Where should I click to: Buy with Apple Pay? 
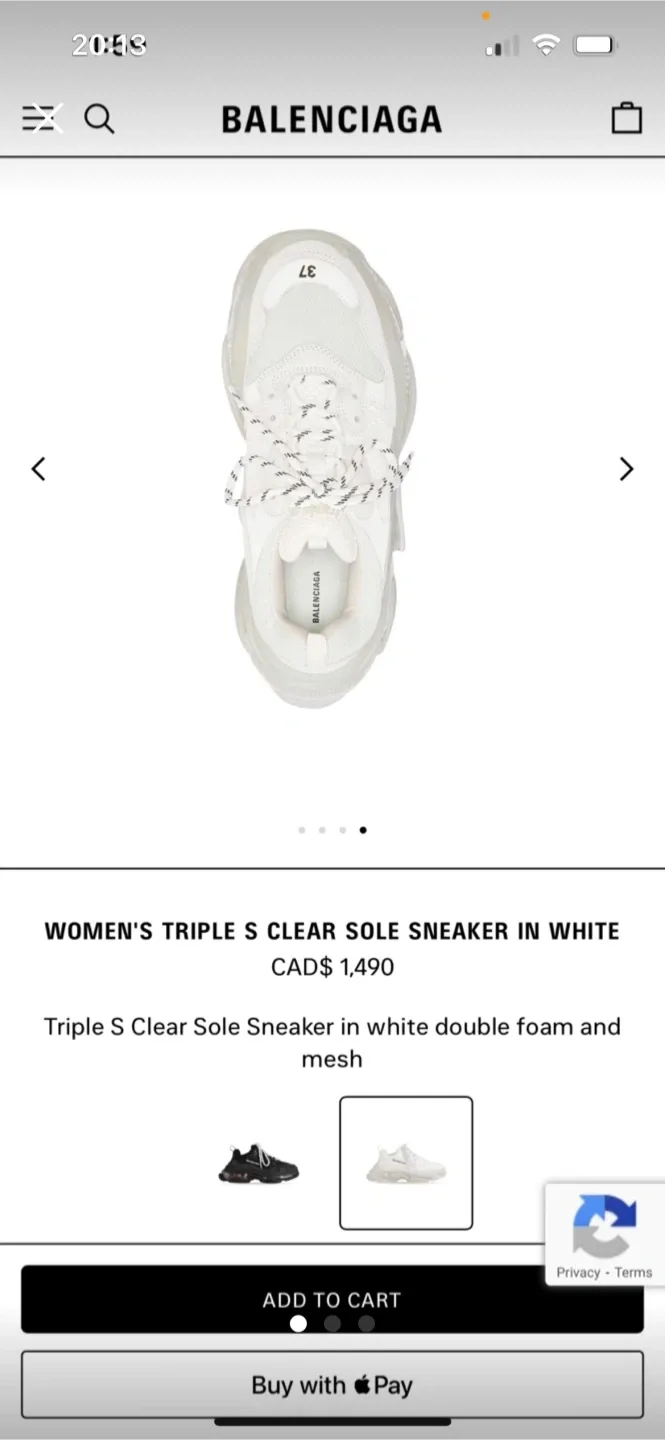coord(332,1385)
